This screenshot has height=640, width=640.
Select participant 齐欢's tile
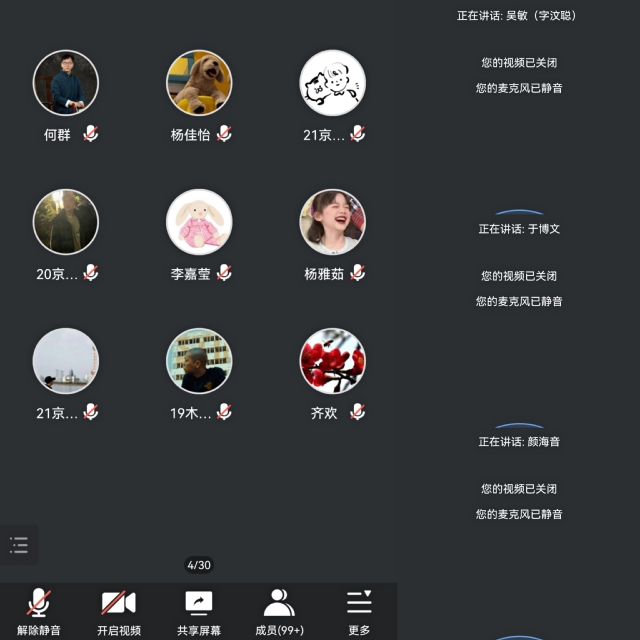[x=333, y=362]
